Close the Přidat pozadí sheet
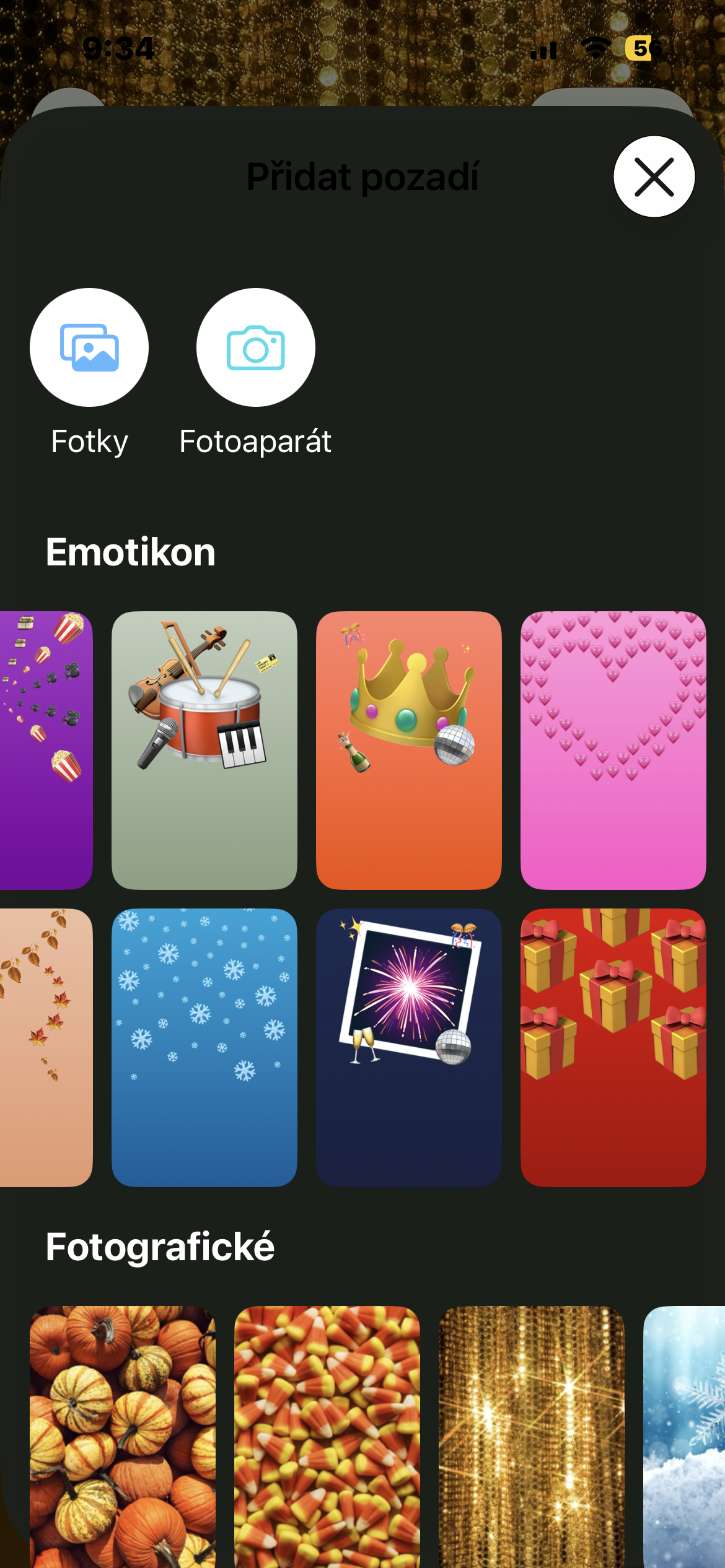Screen dimensions: 725x1568 (x=654, y=176)
